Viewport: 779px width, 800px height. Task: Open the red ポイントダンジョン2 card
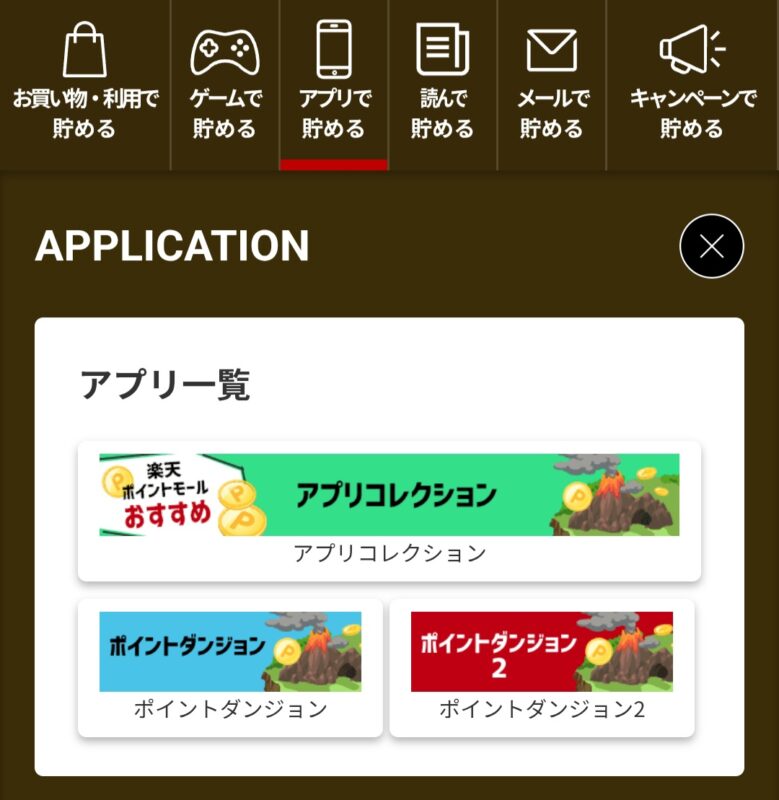[x=541, y=666]
